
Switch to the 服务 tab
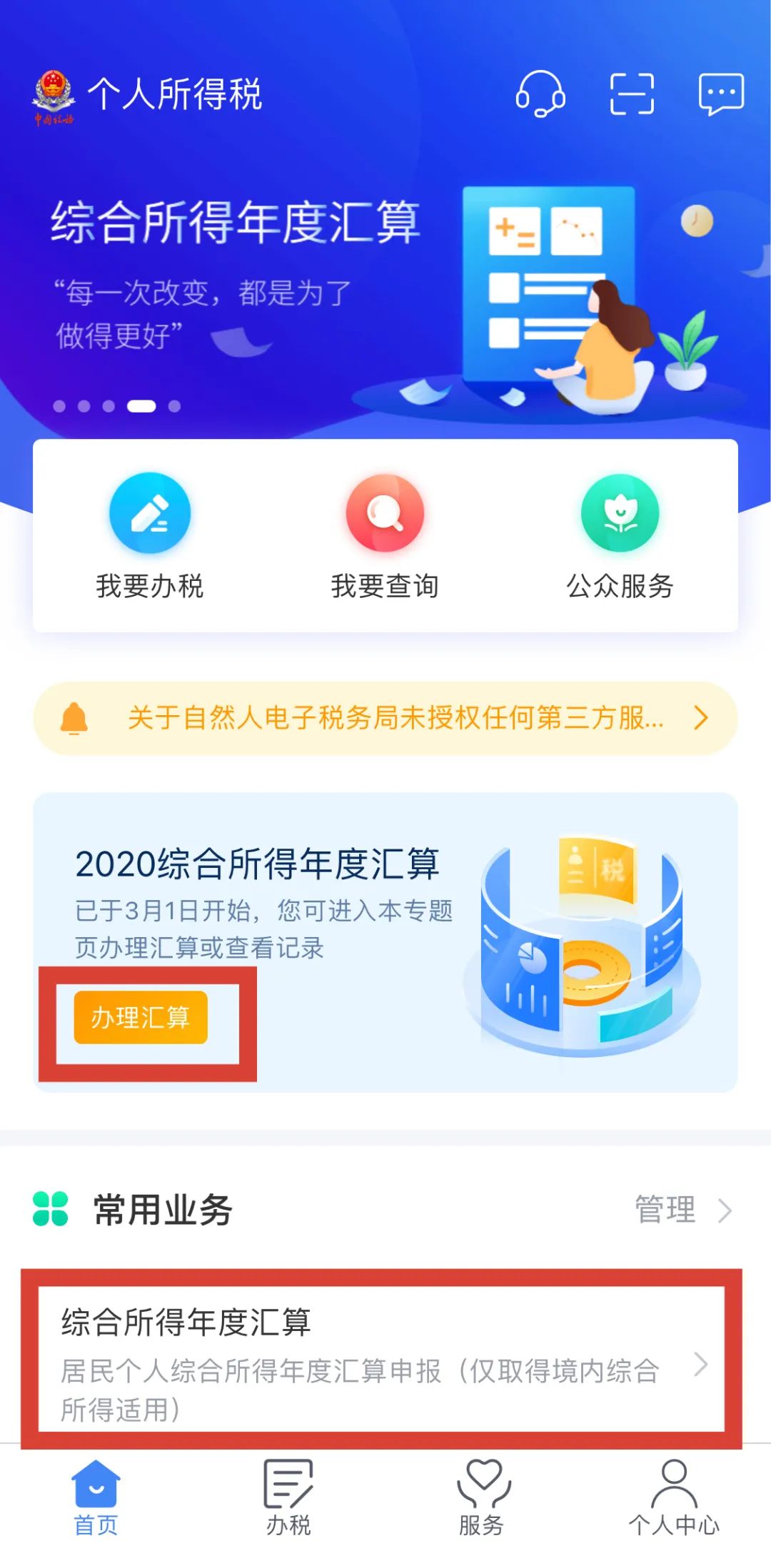pyautogui.click(x=482, y=1497)
